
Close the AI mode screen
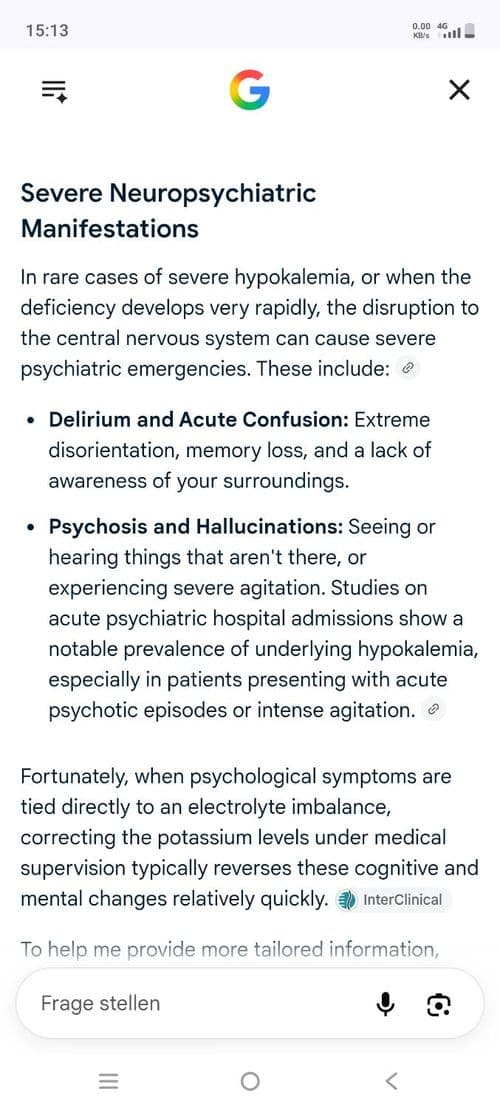point(459,90)
